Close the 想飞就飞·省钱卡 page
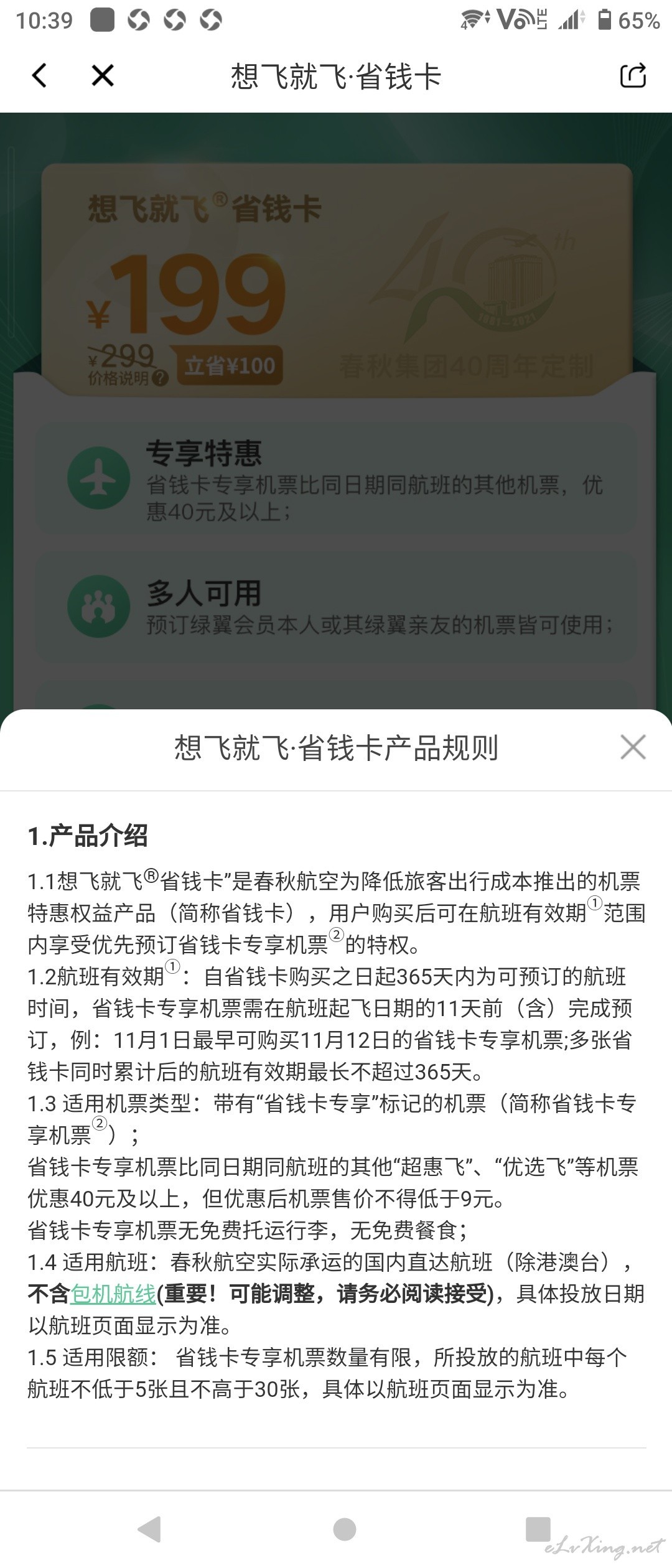The width and height of the screenshot is (672, 1568). 103,77
